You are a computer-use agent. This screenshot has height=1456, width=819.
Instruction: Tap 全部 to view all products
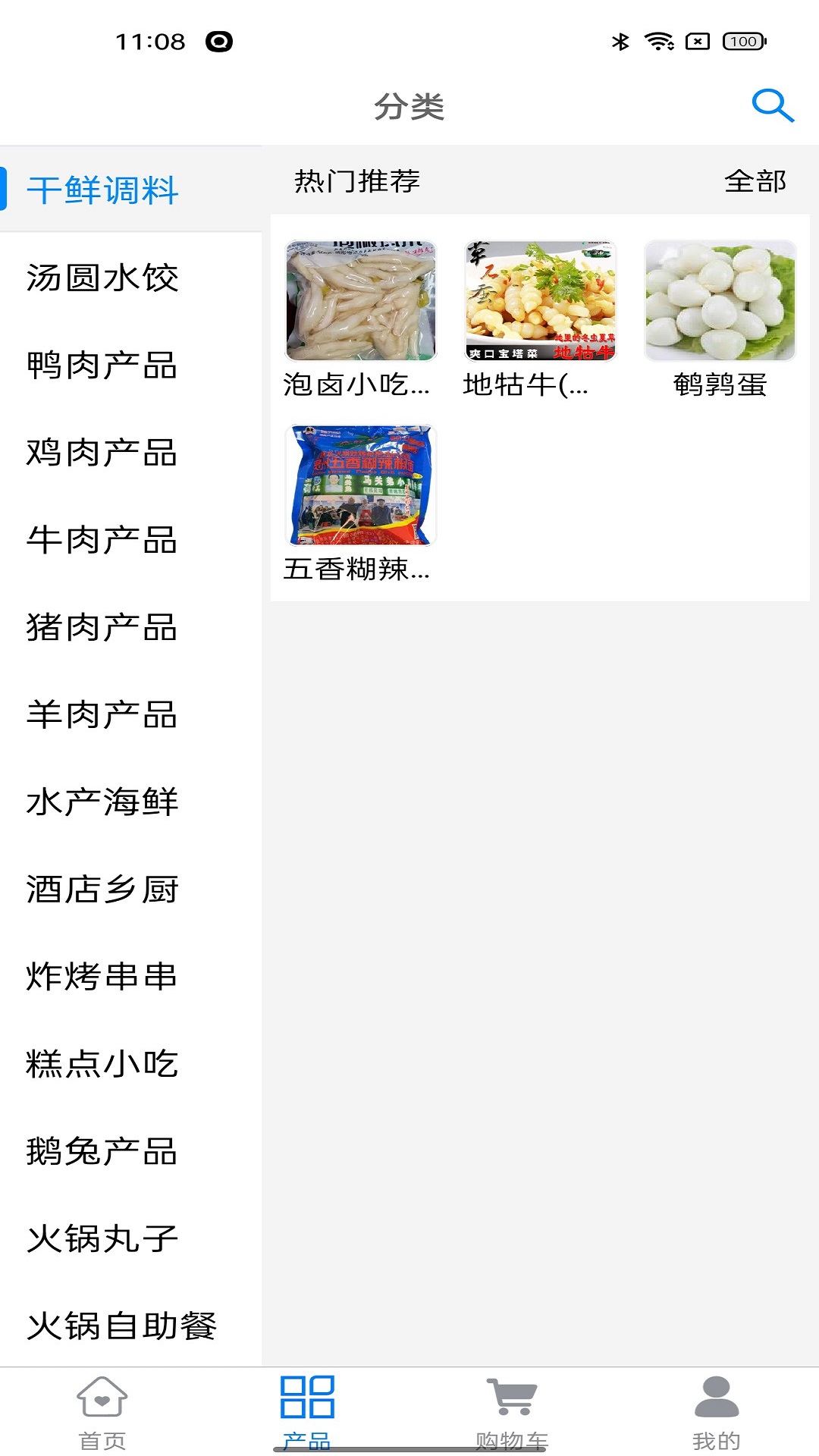[756, 182]
